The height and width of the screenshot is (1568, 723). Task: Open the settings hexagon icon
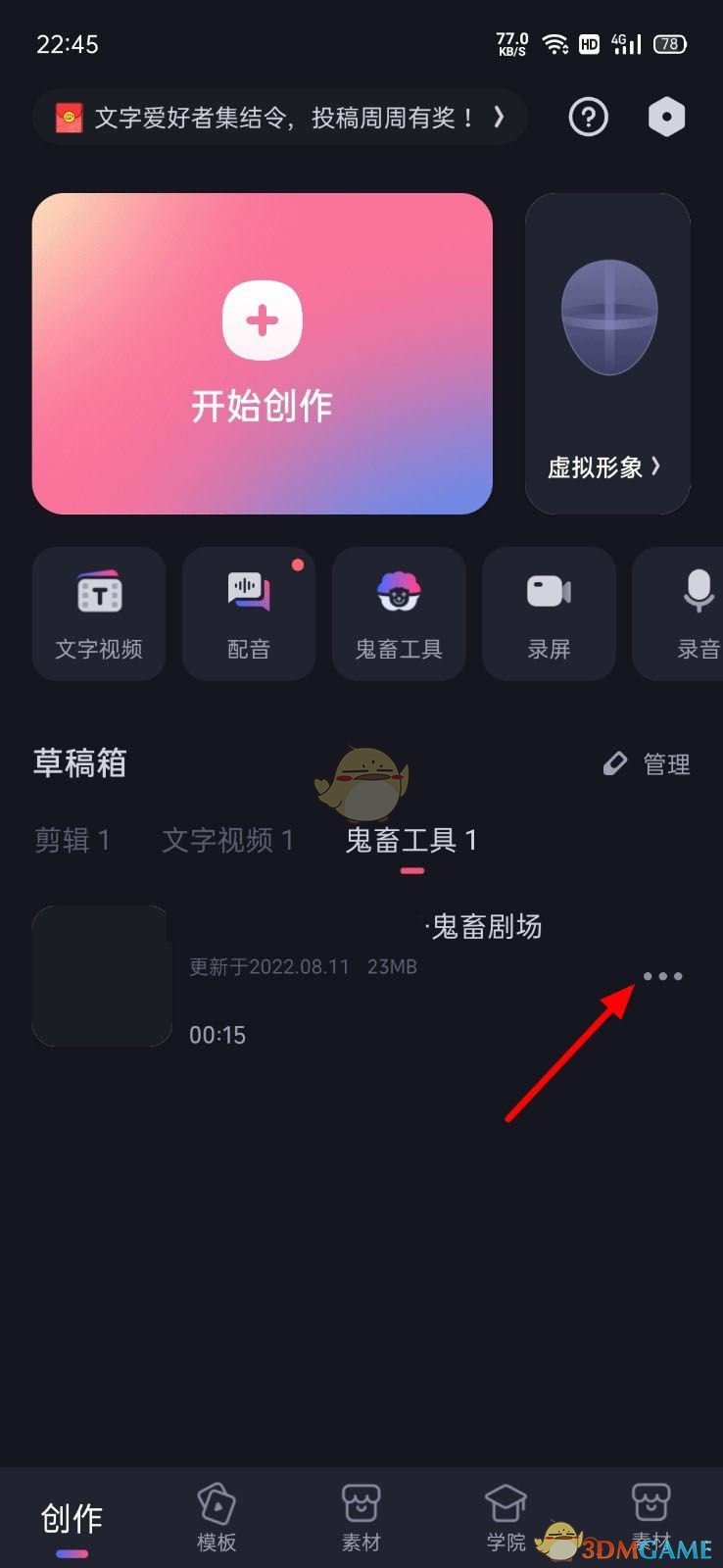[x=666, y=118]
